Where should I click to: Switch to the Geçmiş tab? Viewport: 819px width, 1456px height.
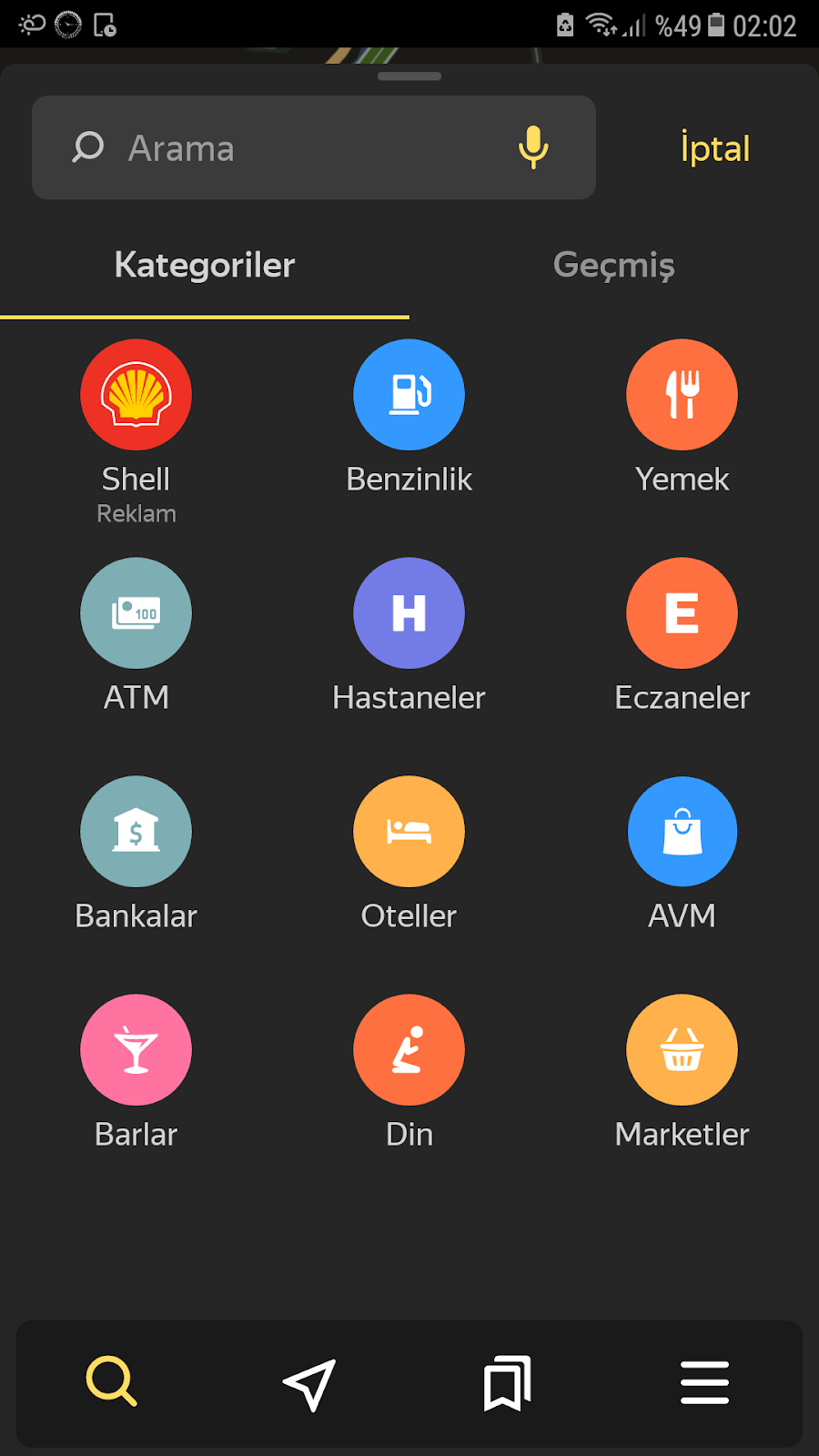pyautogui.click(x=614, y=265)
